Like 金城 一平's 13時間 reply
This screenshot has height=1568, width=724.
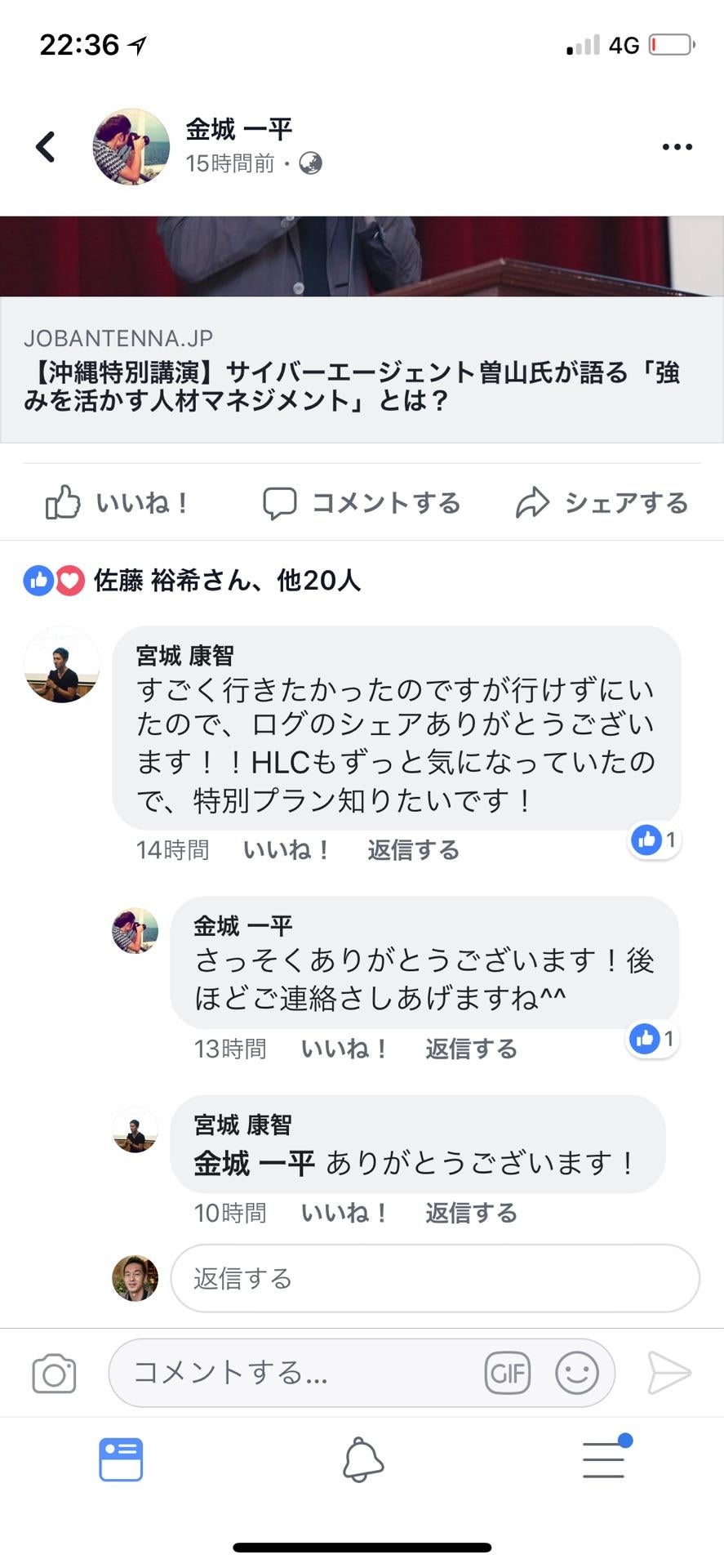344,1049
